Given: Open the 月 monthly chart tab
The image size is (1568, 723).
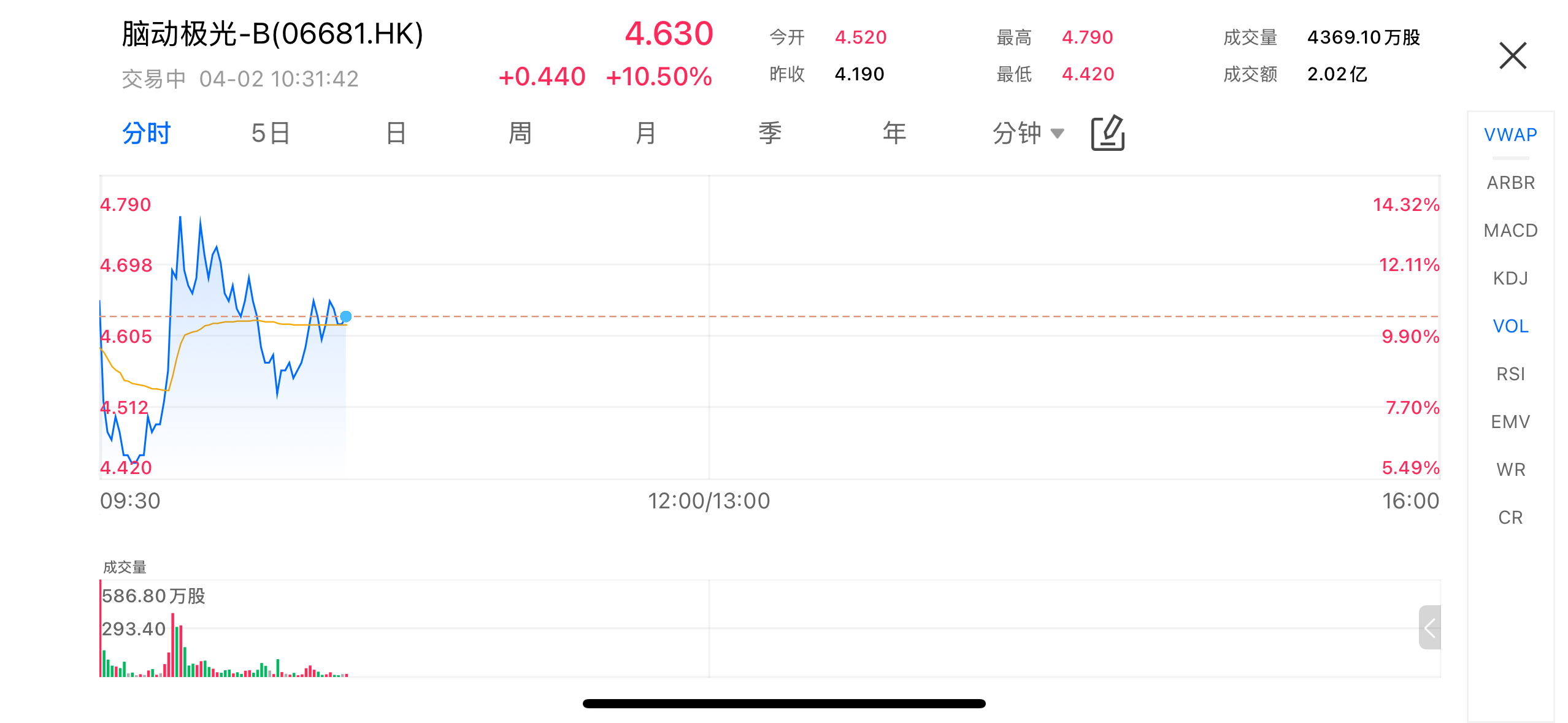Looking at the screenshot, I should pos(645,133).
